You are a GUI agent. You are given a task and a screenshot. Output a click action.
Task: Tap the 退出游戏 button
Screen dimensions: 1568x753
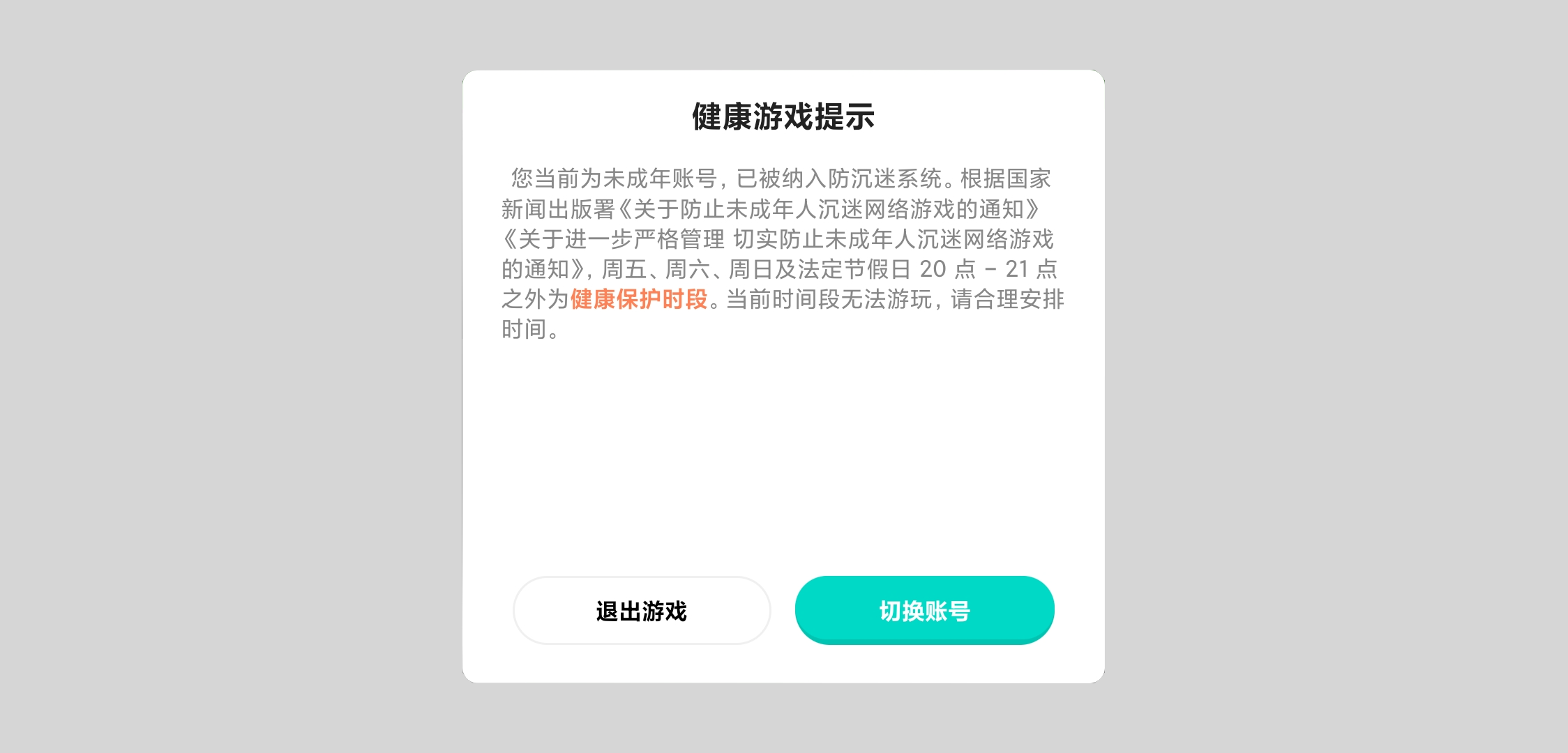pos(642,611)
